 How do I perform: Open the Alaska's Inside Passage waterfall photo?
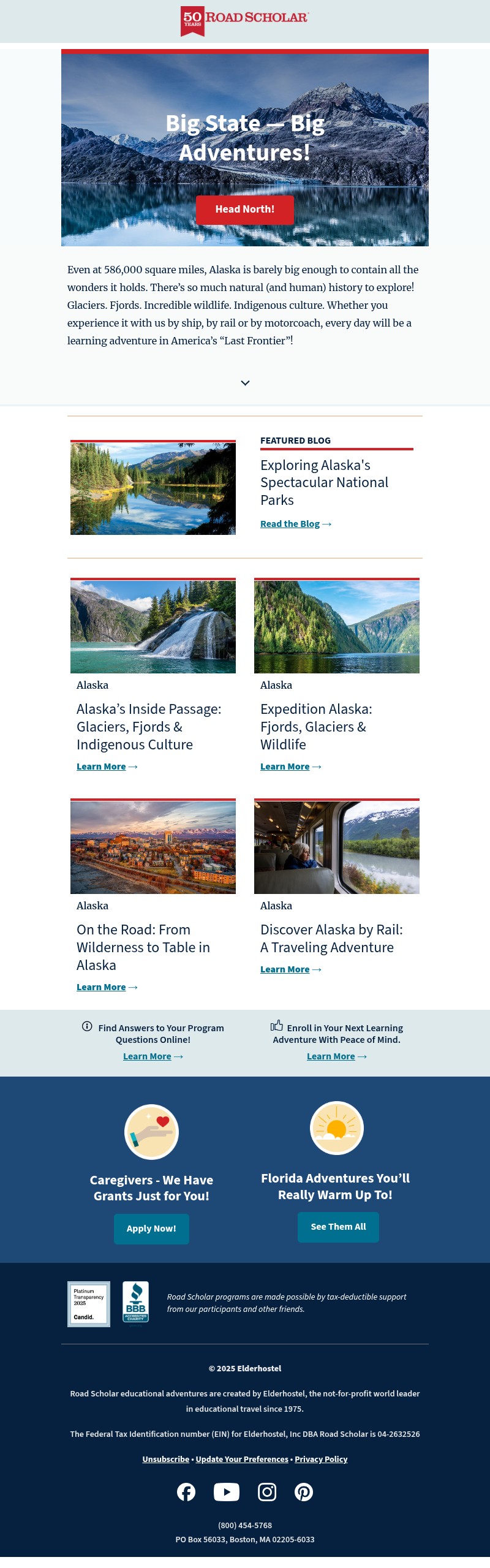pos(153,626)
